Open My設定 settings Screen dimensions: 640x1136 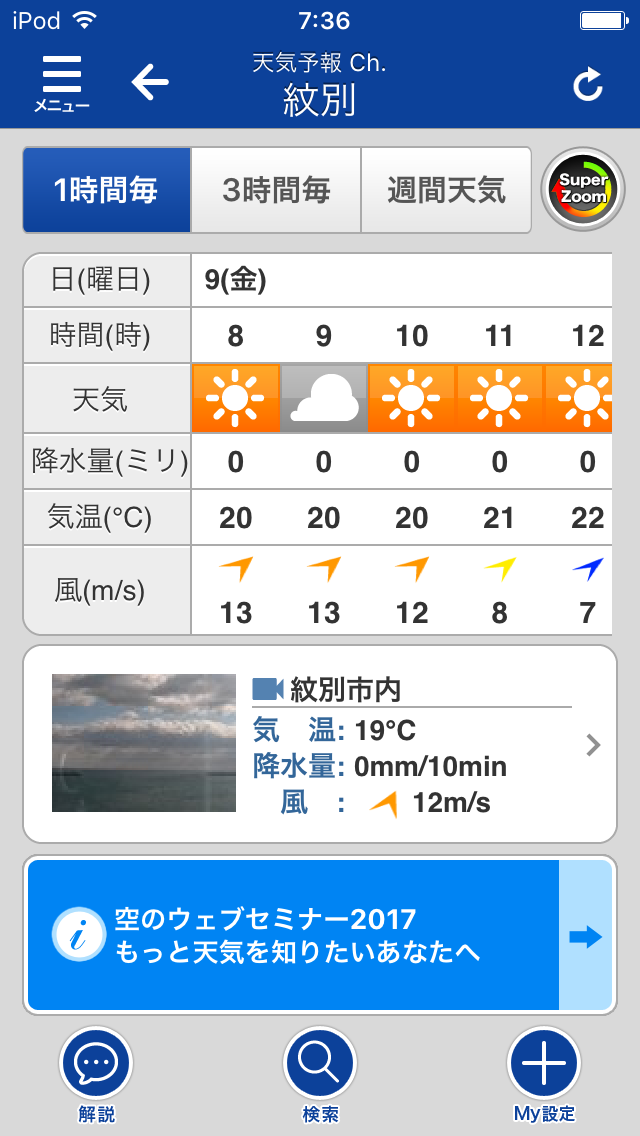tap(544, 1072)
